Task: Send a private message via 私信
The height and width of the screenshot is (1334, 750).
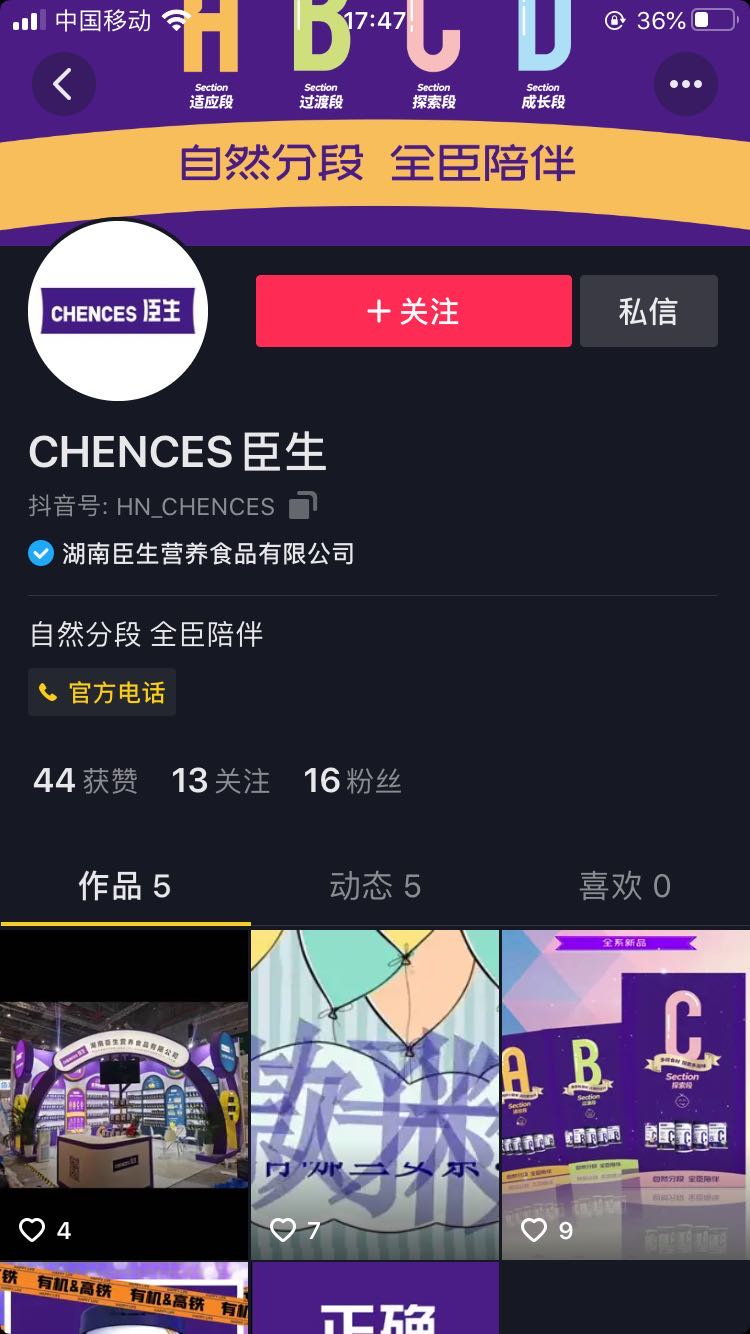Action: (648, 312)
